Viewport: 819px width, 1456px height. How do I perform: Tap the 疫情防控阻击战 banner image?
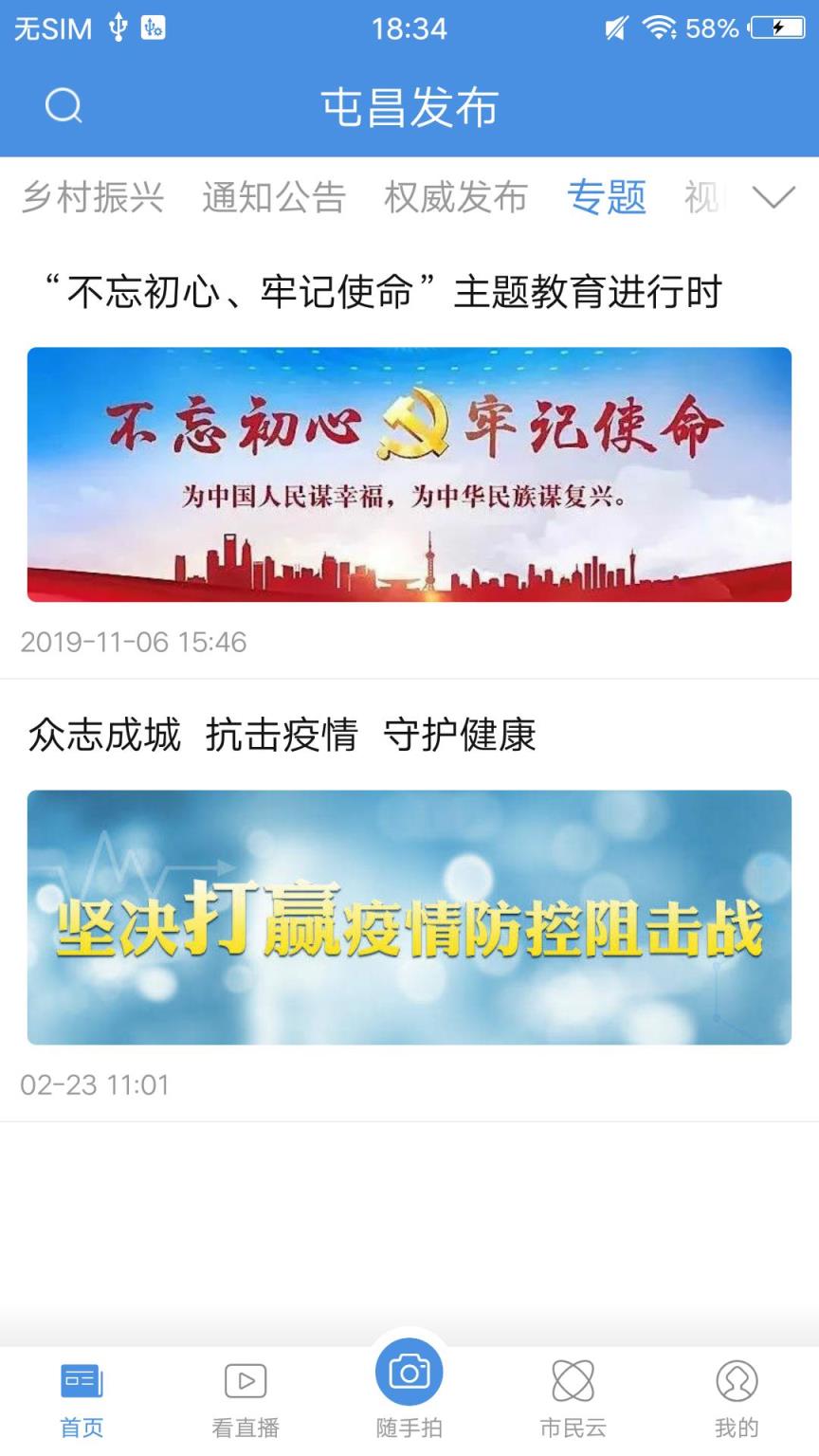coord(409,915)
